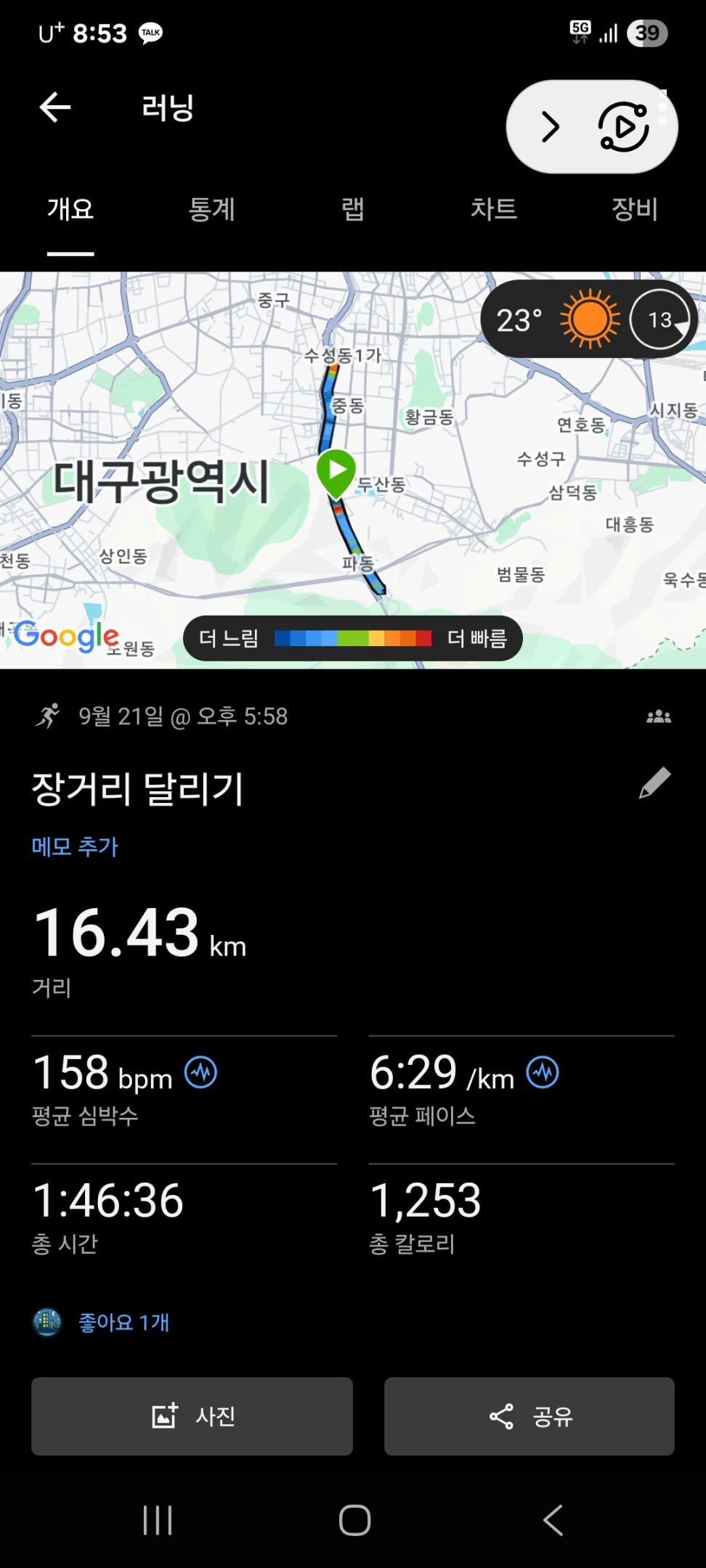Screen dimensions: 706x1568
Task: Edit the activity name with pencil icon
Action: (654, 783)
